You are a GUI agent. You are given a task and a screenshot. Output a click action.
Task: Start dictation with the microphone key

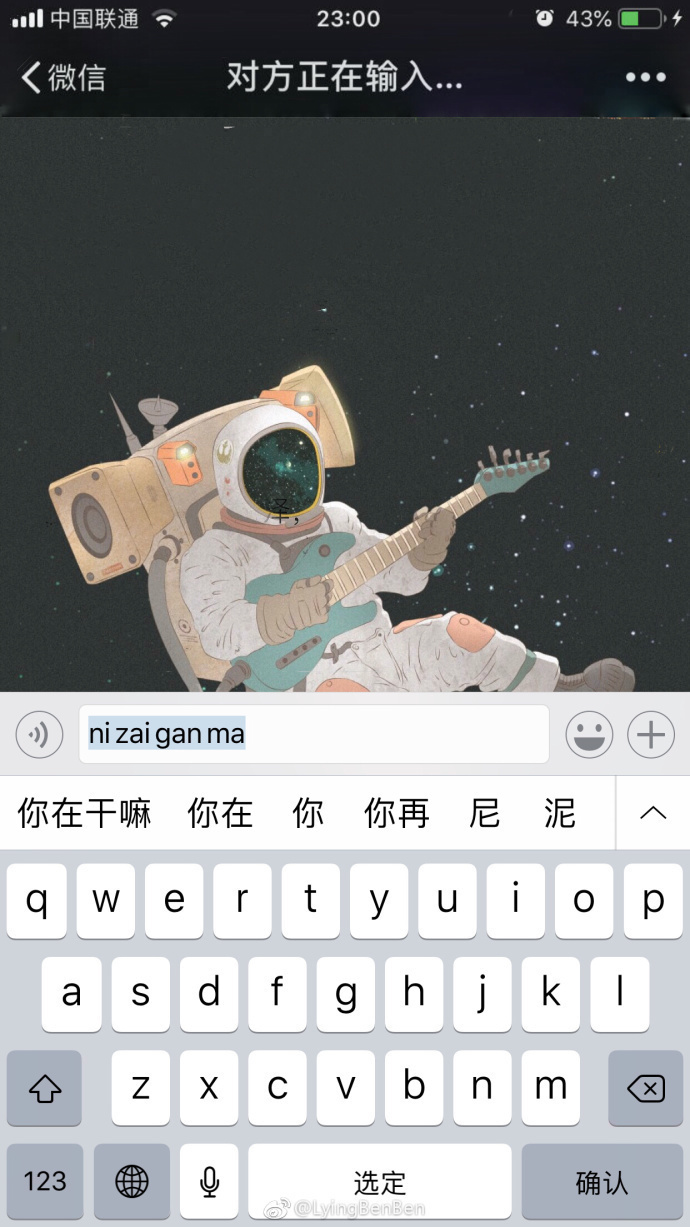point(209,1181)
